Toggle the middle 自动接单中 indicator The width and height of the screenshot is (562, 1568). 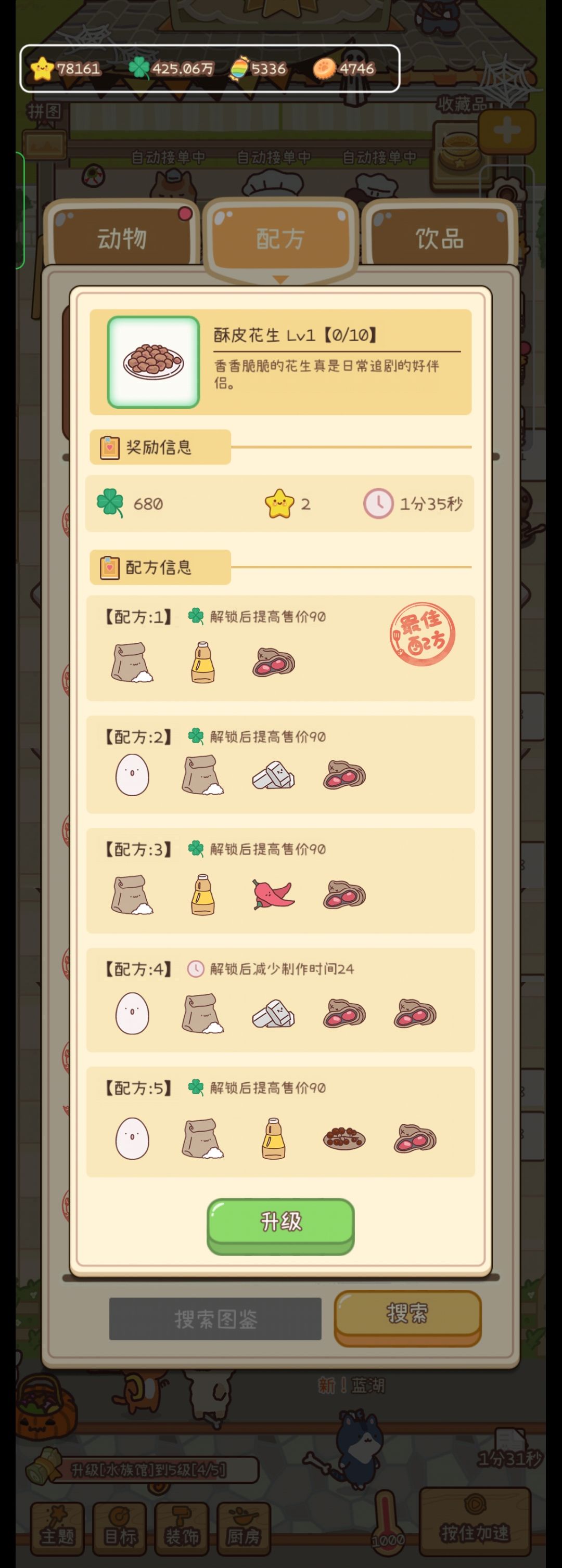pos(273,157)
